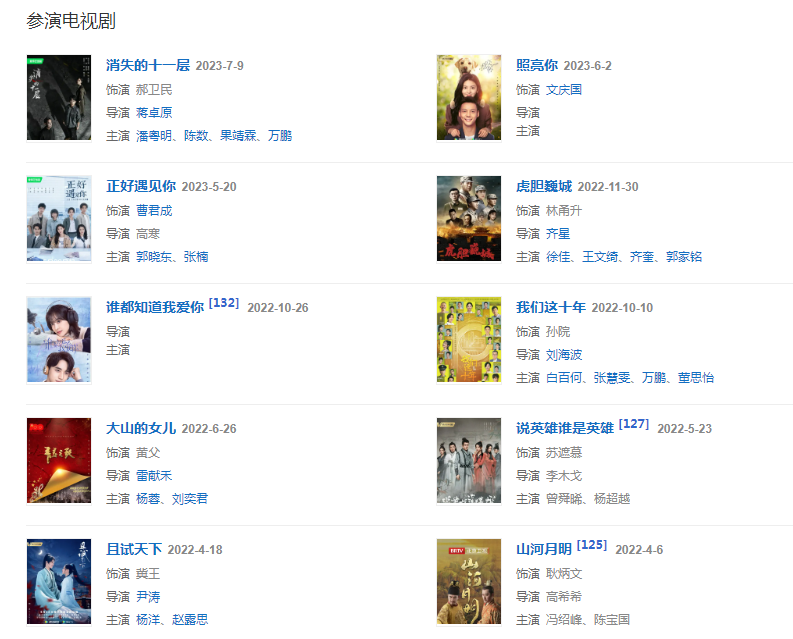The height and width of the screenshot is (639, 793).
Task: Open the 照亮你 title link
Action: click(x=536, y=66)
